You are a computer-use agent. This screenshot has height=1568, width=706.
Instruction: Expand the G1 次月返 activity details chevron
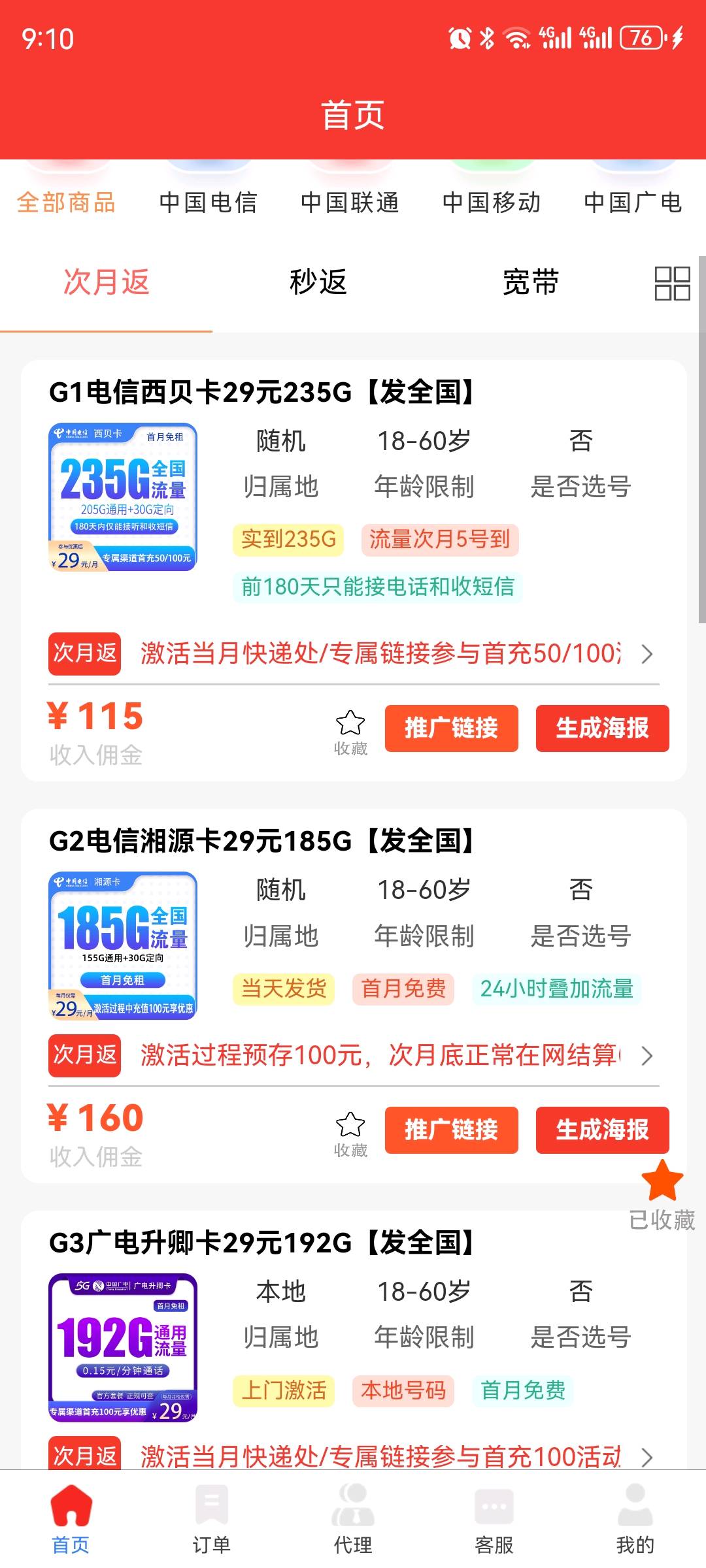point(646,653)
